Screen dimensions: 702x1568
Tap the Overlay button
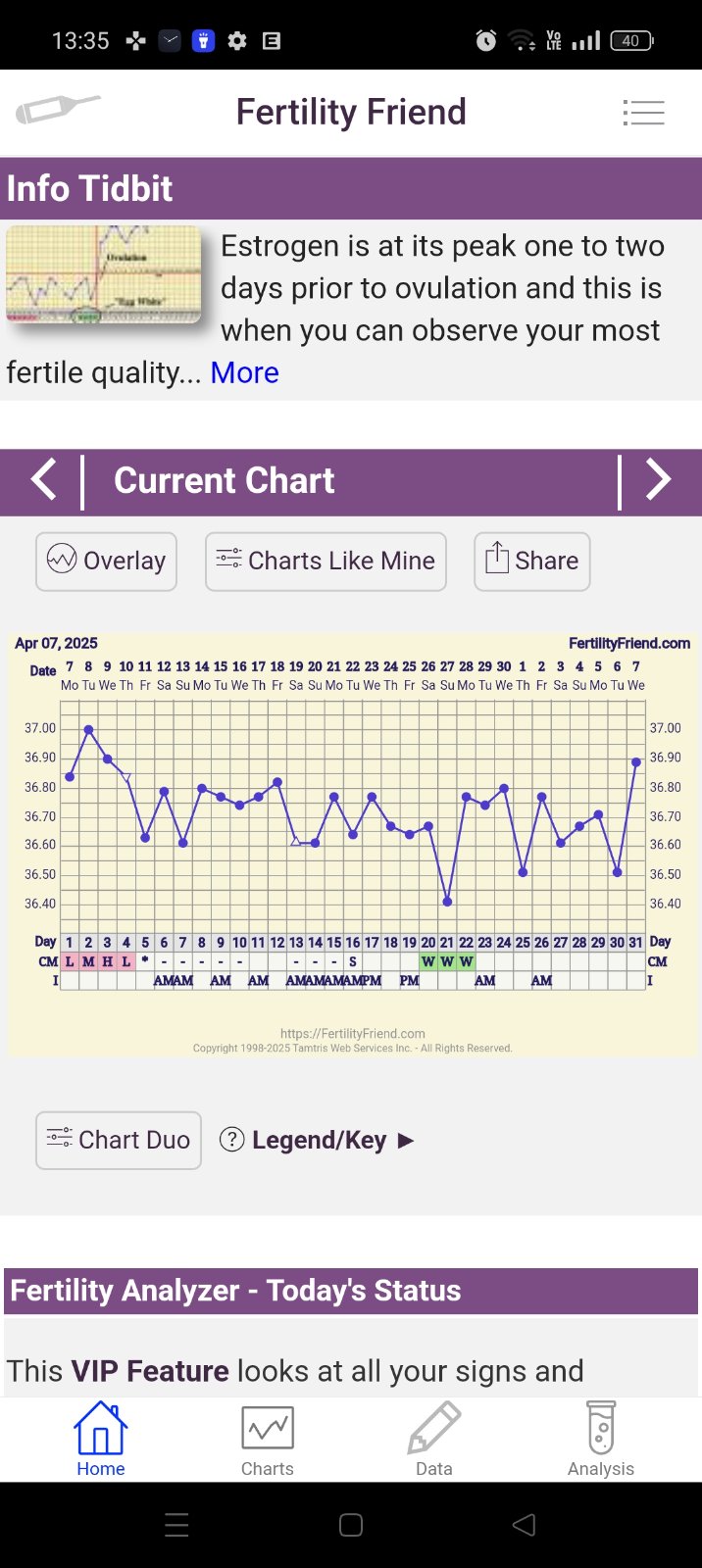point(106,561)
